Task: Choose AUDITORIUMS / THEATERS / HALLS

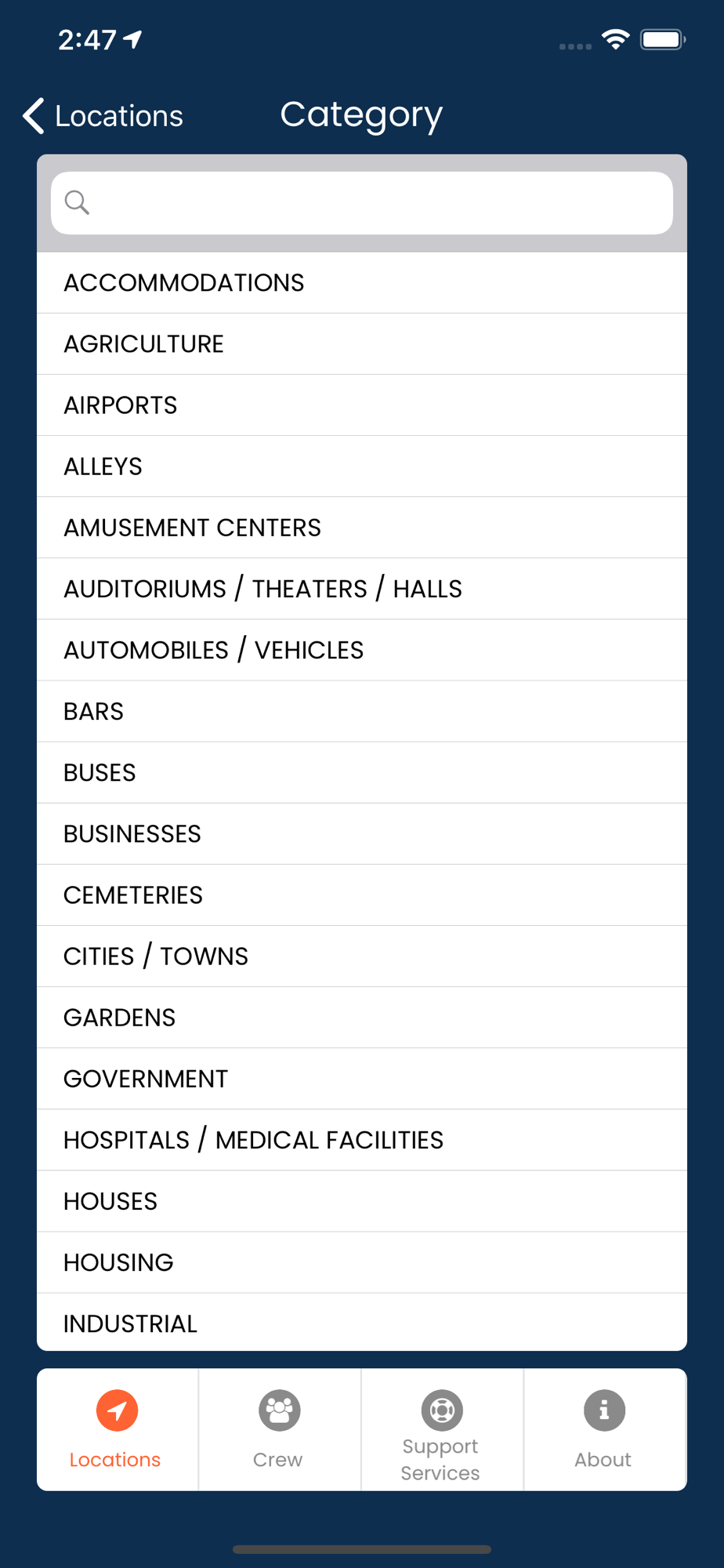Action: tap(362, 589)
